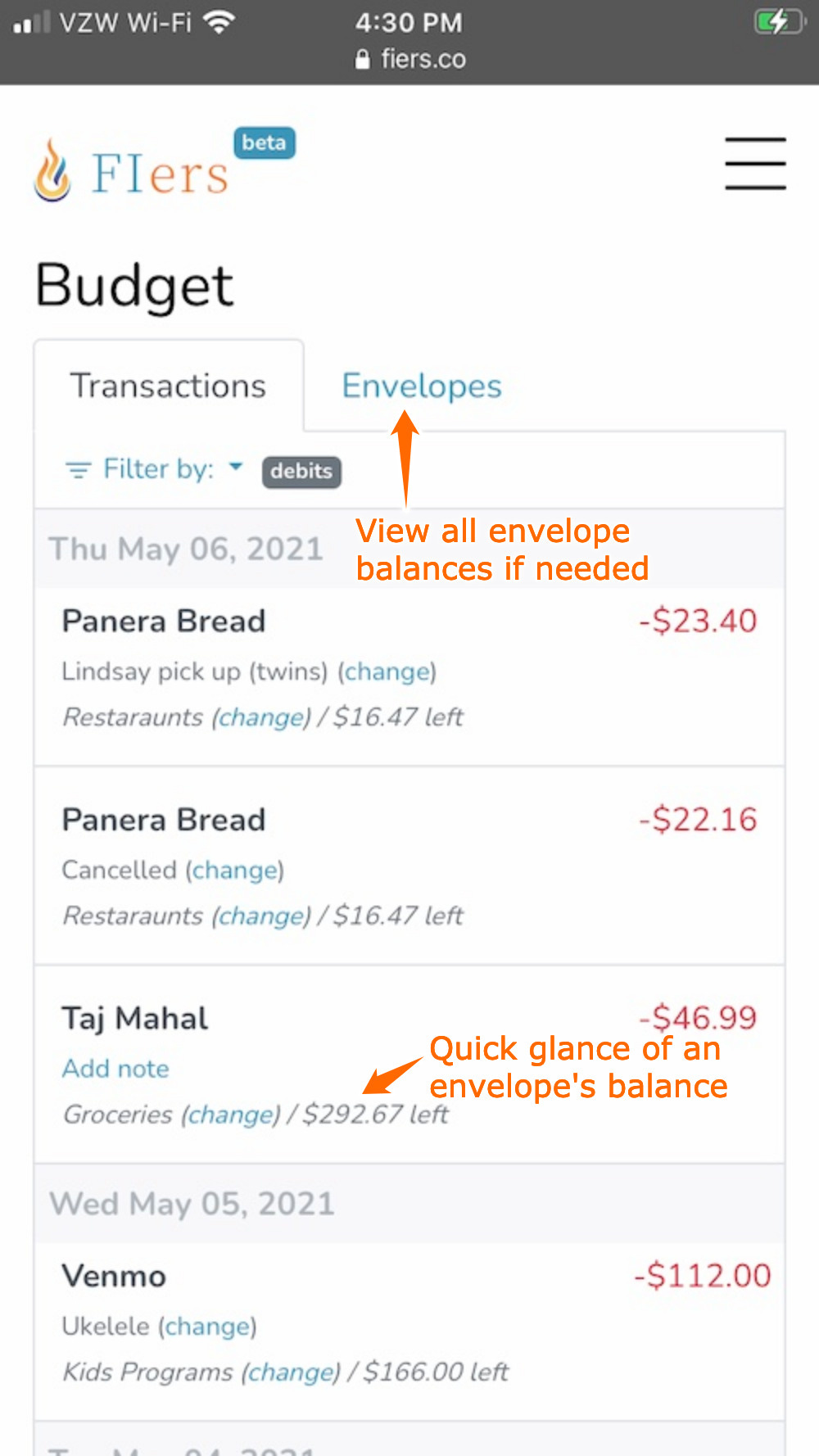Change note on Lindsay pick up transaction
819x1456 pixels.
coord(387,671)
